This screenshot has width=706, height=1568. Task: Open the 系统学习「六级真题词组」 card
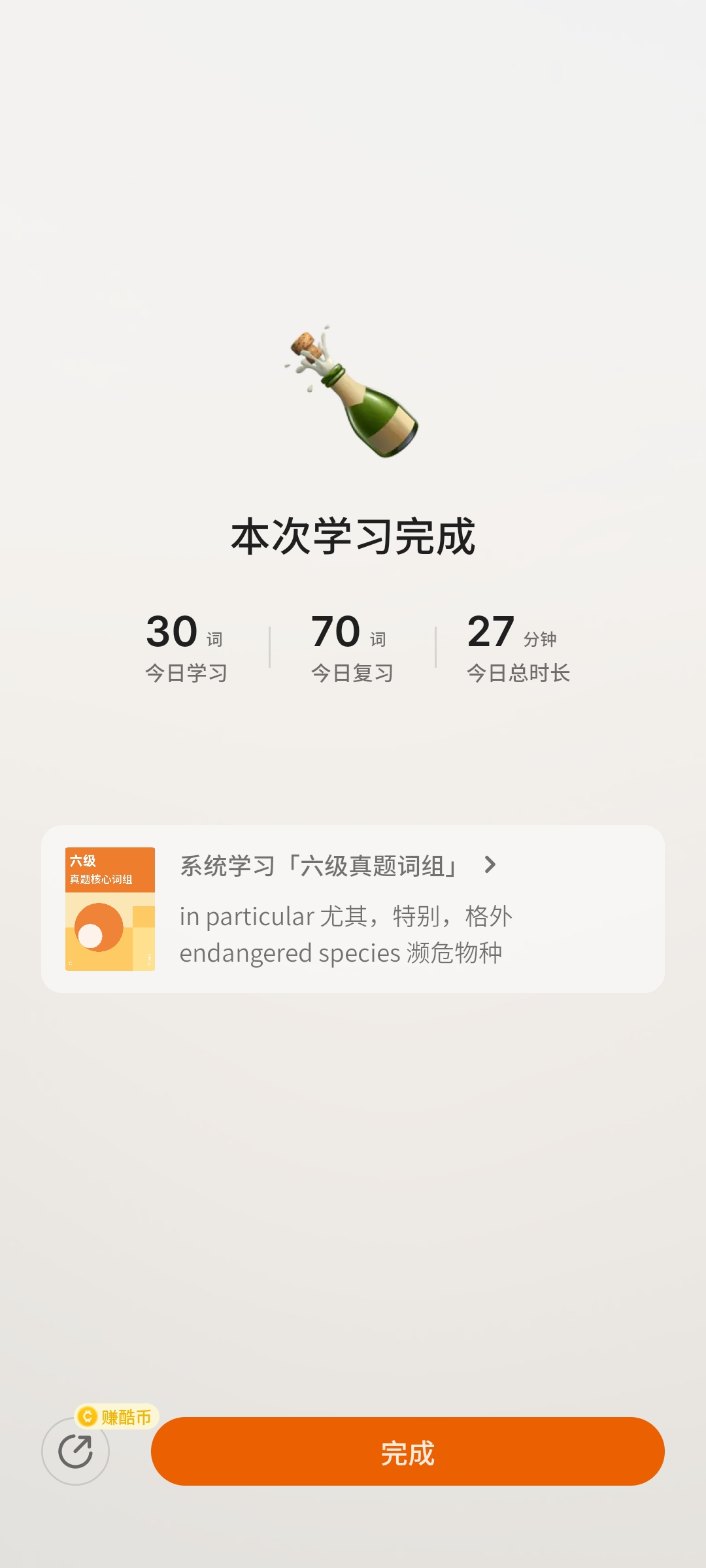(x=353, y=909)
